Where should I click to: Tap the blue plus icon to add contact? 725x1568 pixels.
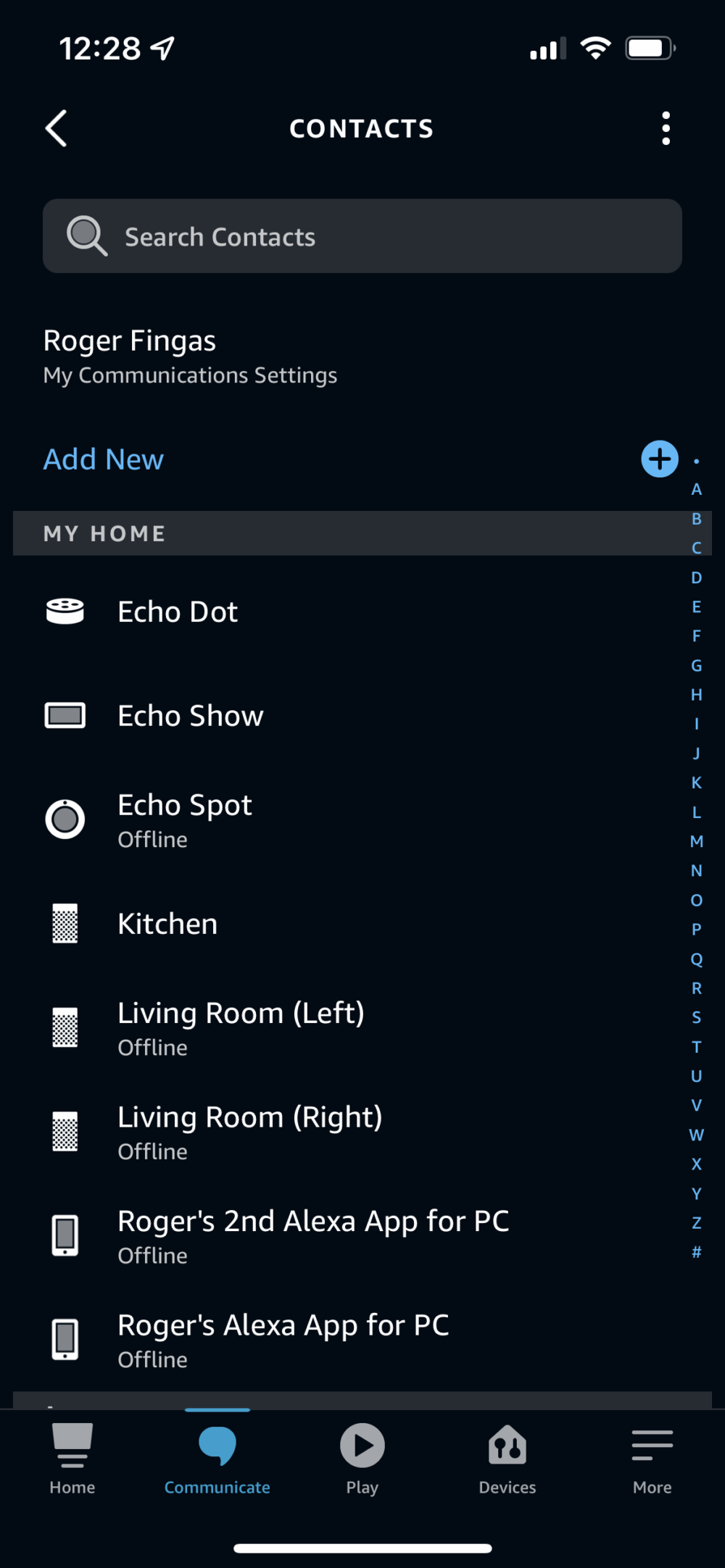[658, 458]
